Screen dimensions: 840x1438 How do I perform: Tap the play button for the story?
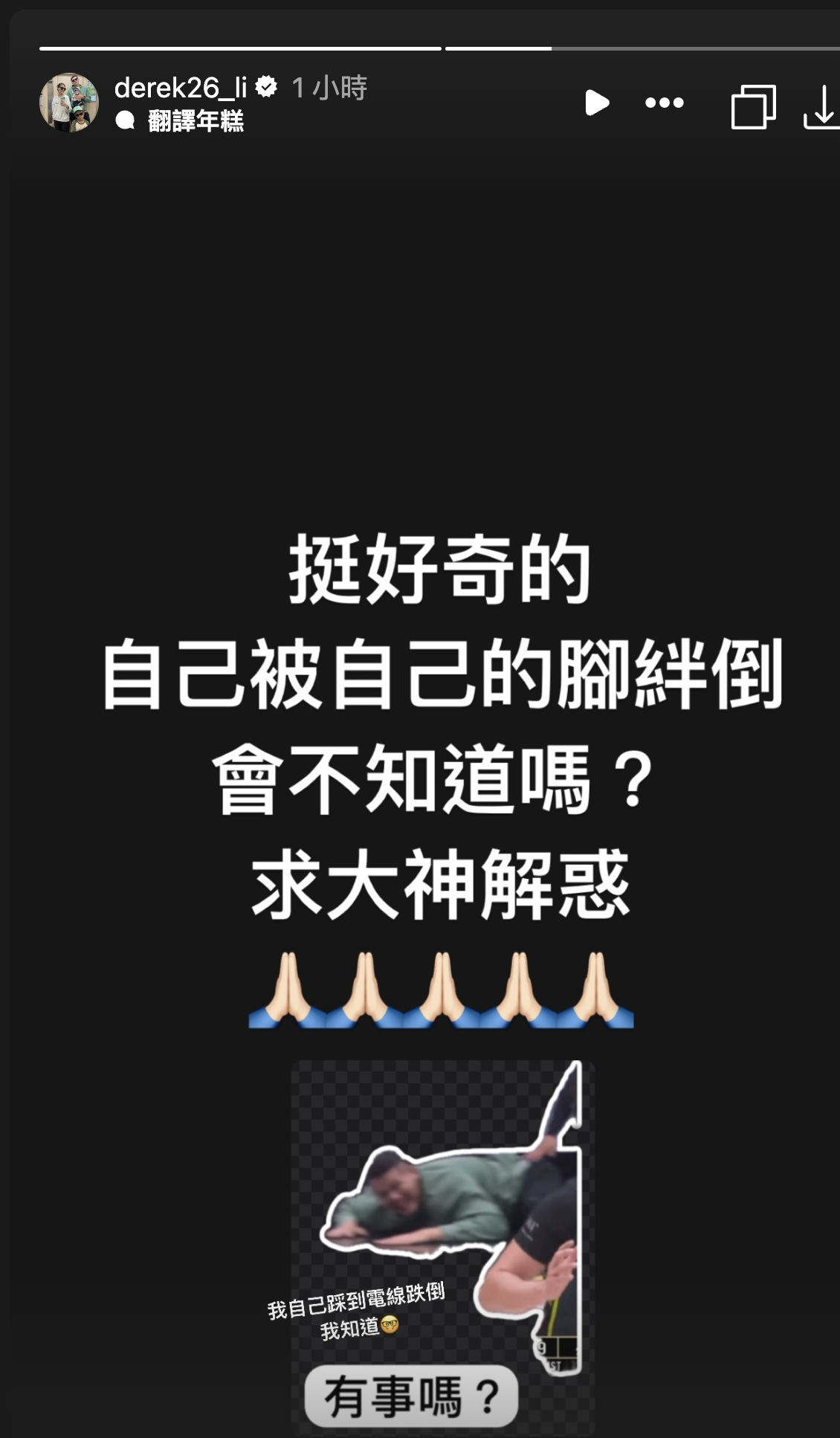tap(596, 103)
